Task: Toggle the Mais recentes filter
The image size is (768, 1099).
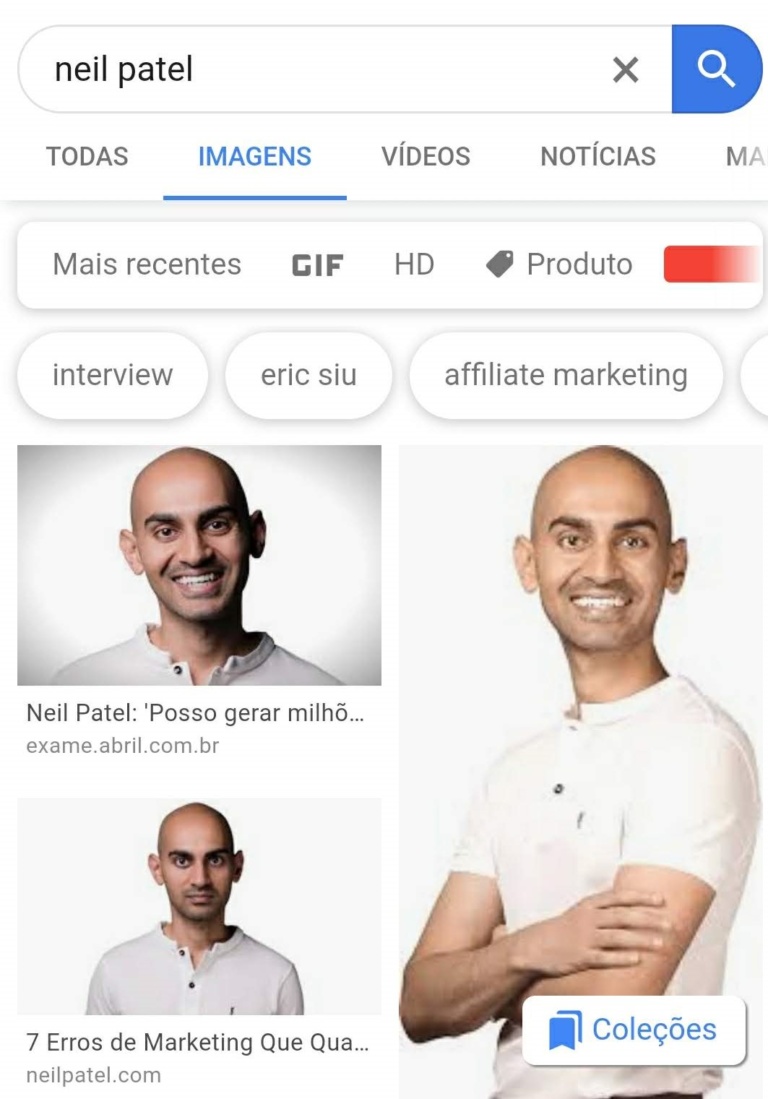Action: 148,264
